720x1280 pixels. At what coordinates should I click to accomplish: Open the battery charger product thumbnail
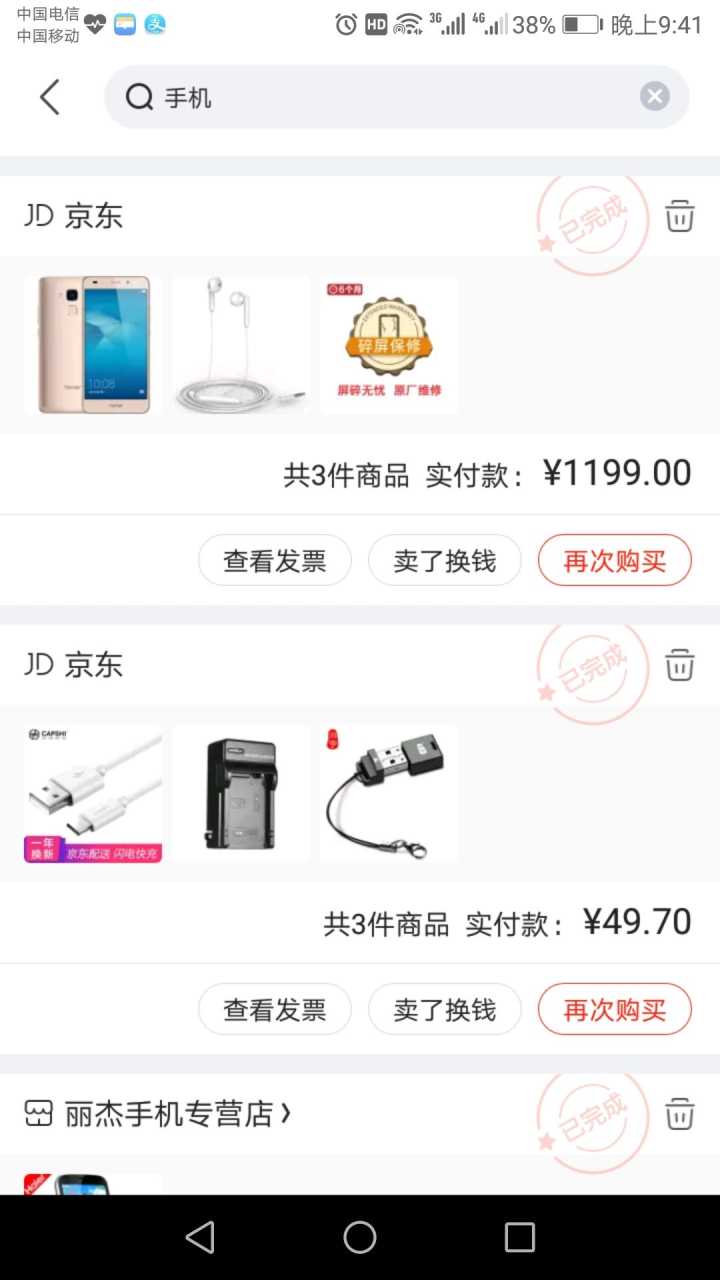(x=241, y=794)
